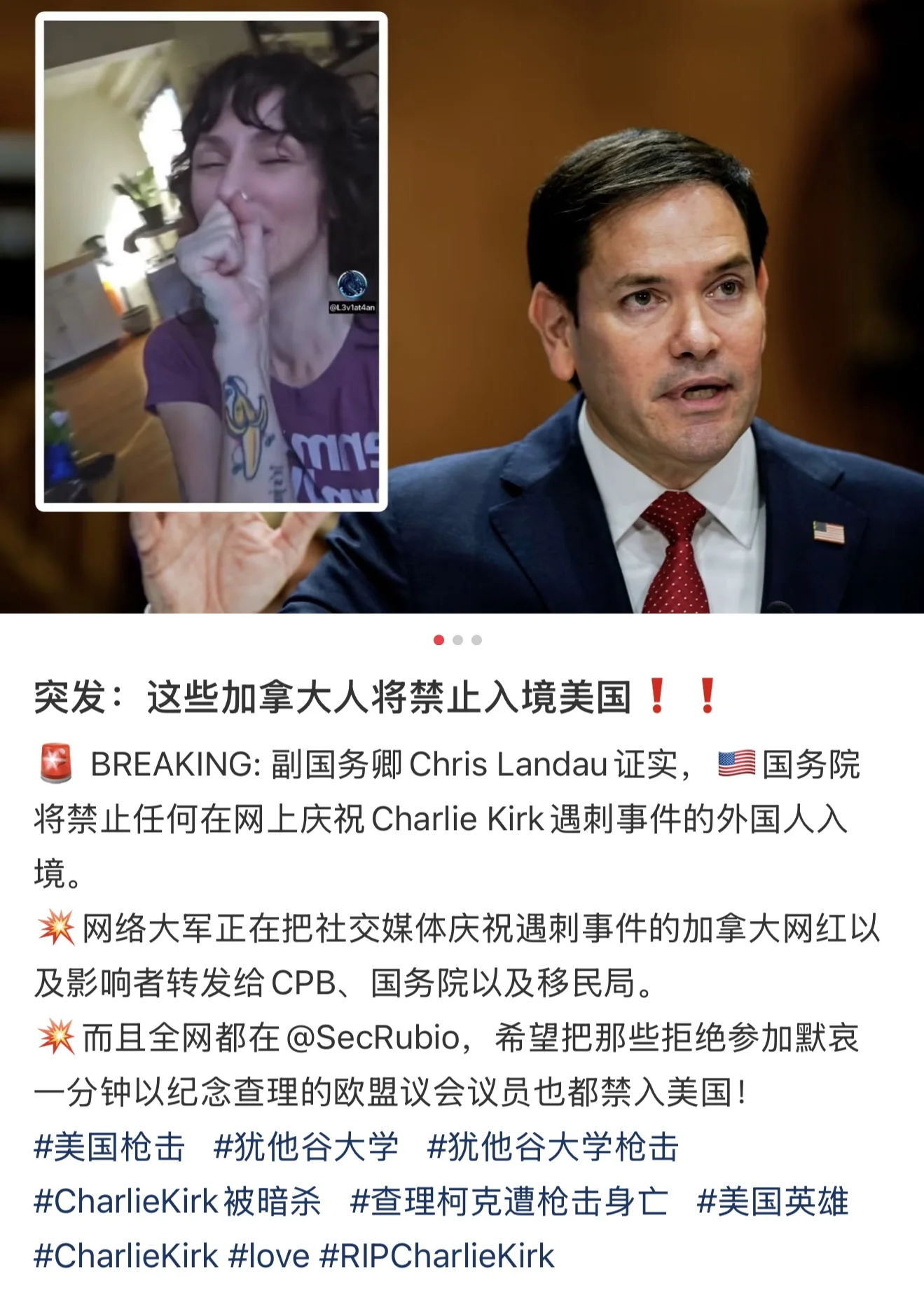
Task: Open hashtag #CharlieKirk被暗杀
Action: click(177, 1202)
